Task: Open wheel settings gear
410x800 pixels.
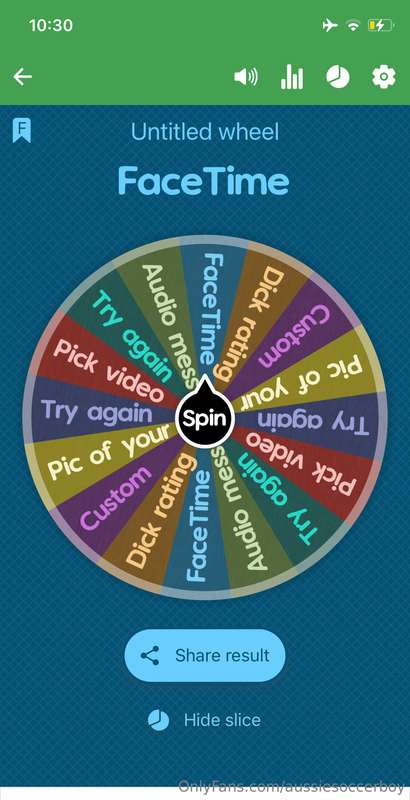Action: [383, 78]
